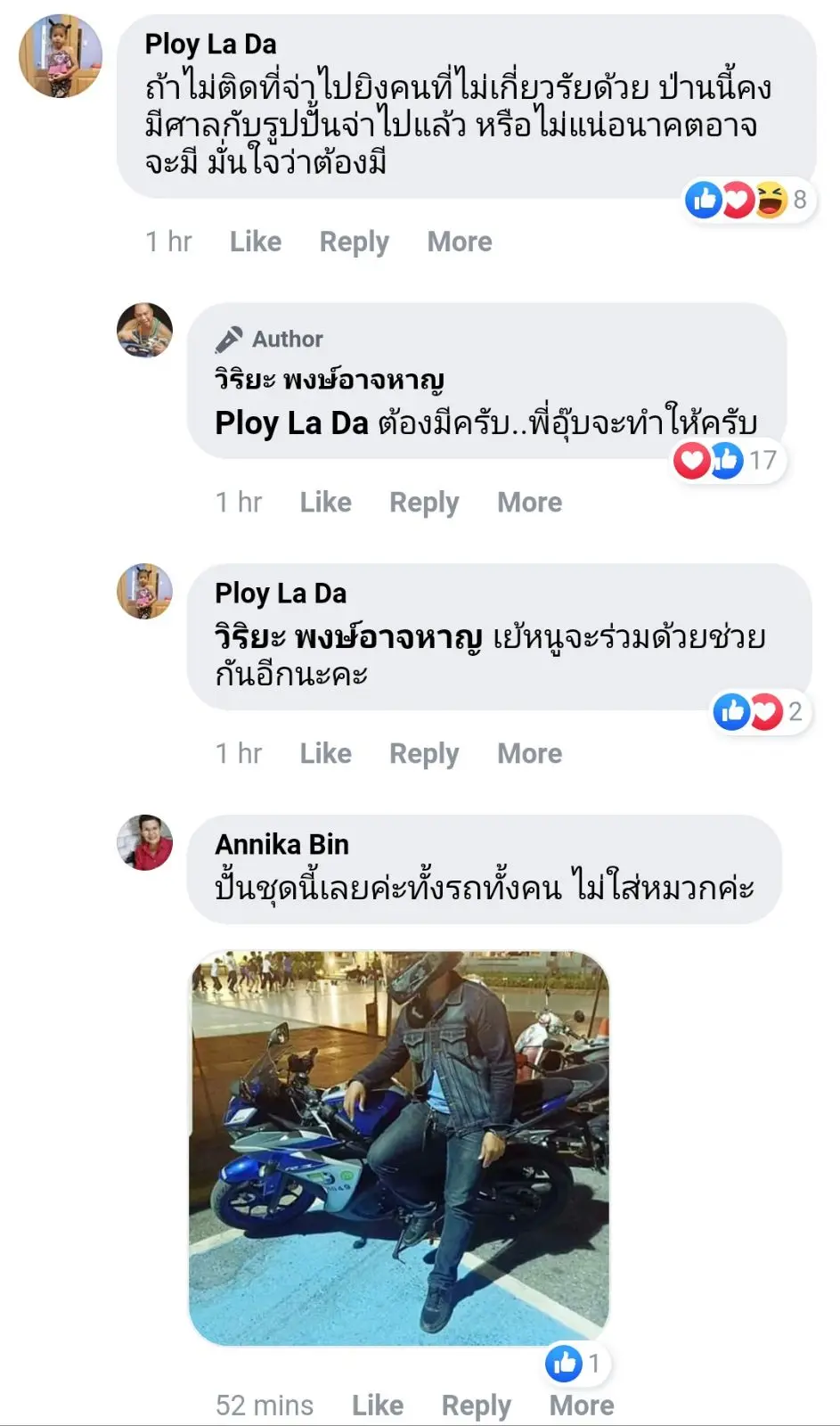Reply to Annika Bin's comment
840x1426 pixels.
476,1406
